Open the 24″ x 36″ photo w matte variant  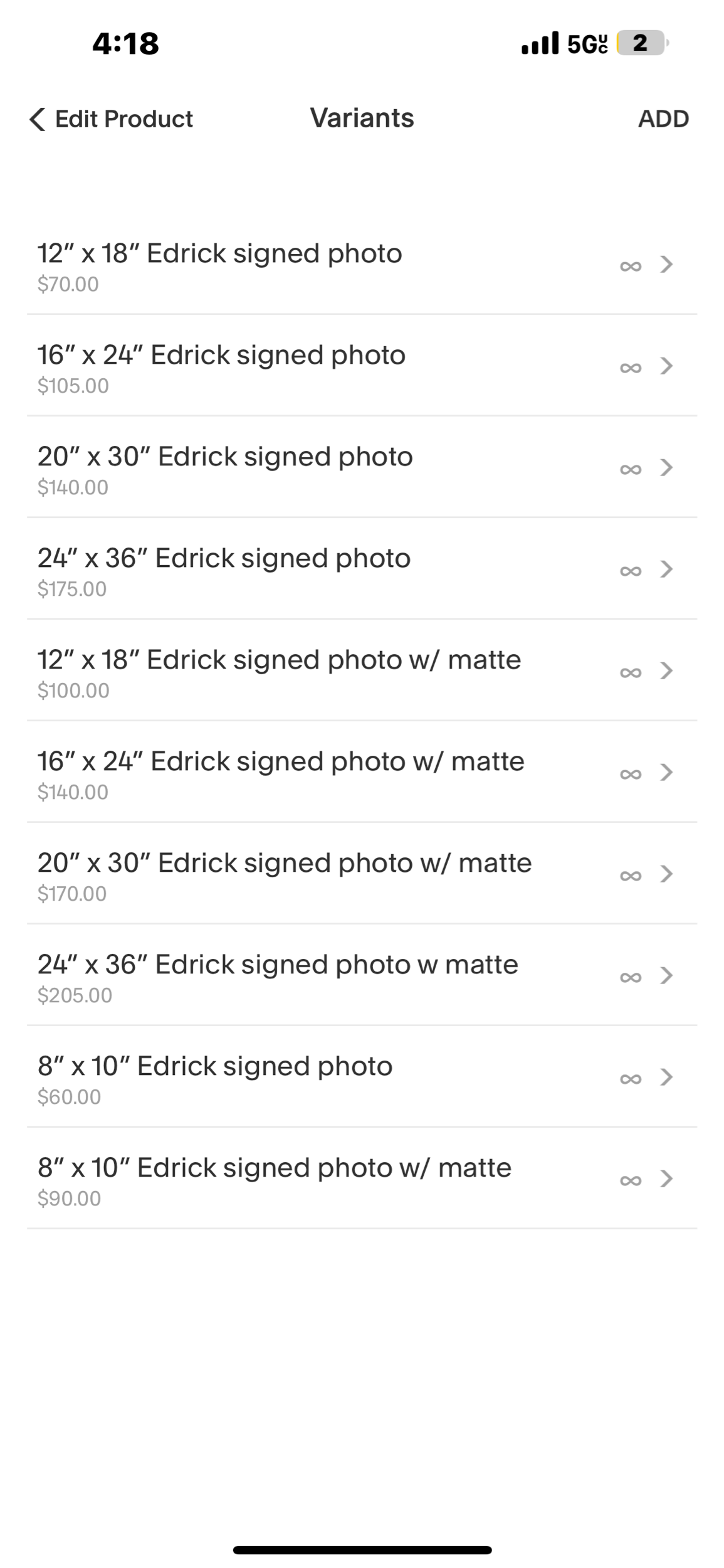click(x=361, y=977)
